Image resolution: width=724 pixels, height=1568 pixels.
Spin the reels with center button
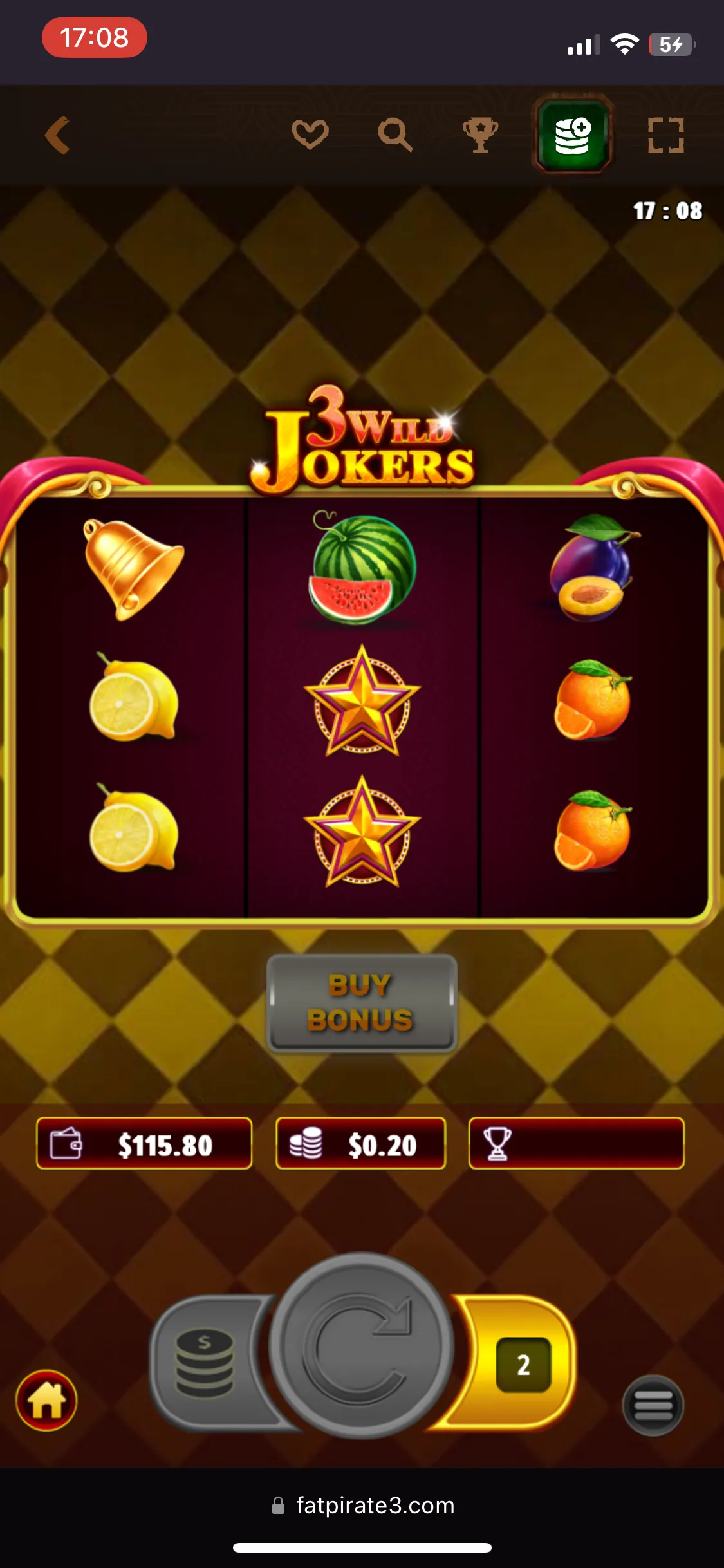361,1345
